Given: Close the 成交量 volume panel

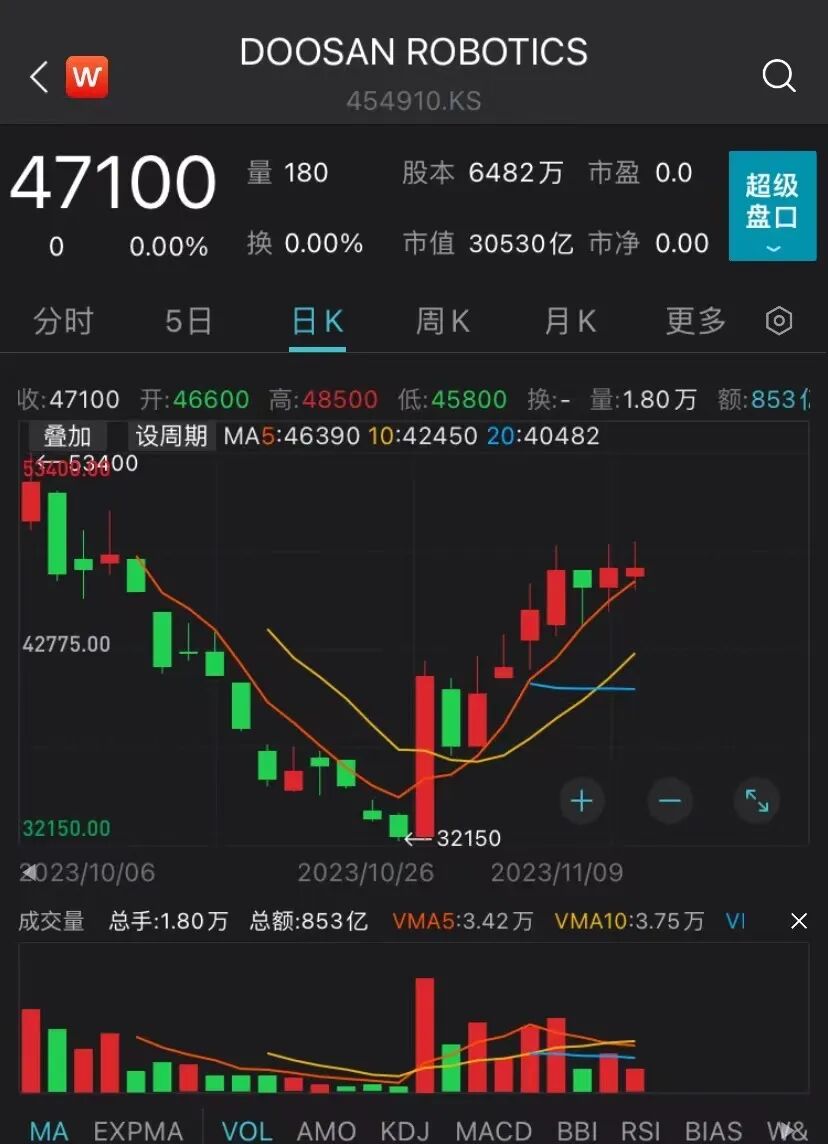Looking at the screenshot, I should (798, 921).
